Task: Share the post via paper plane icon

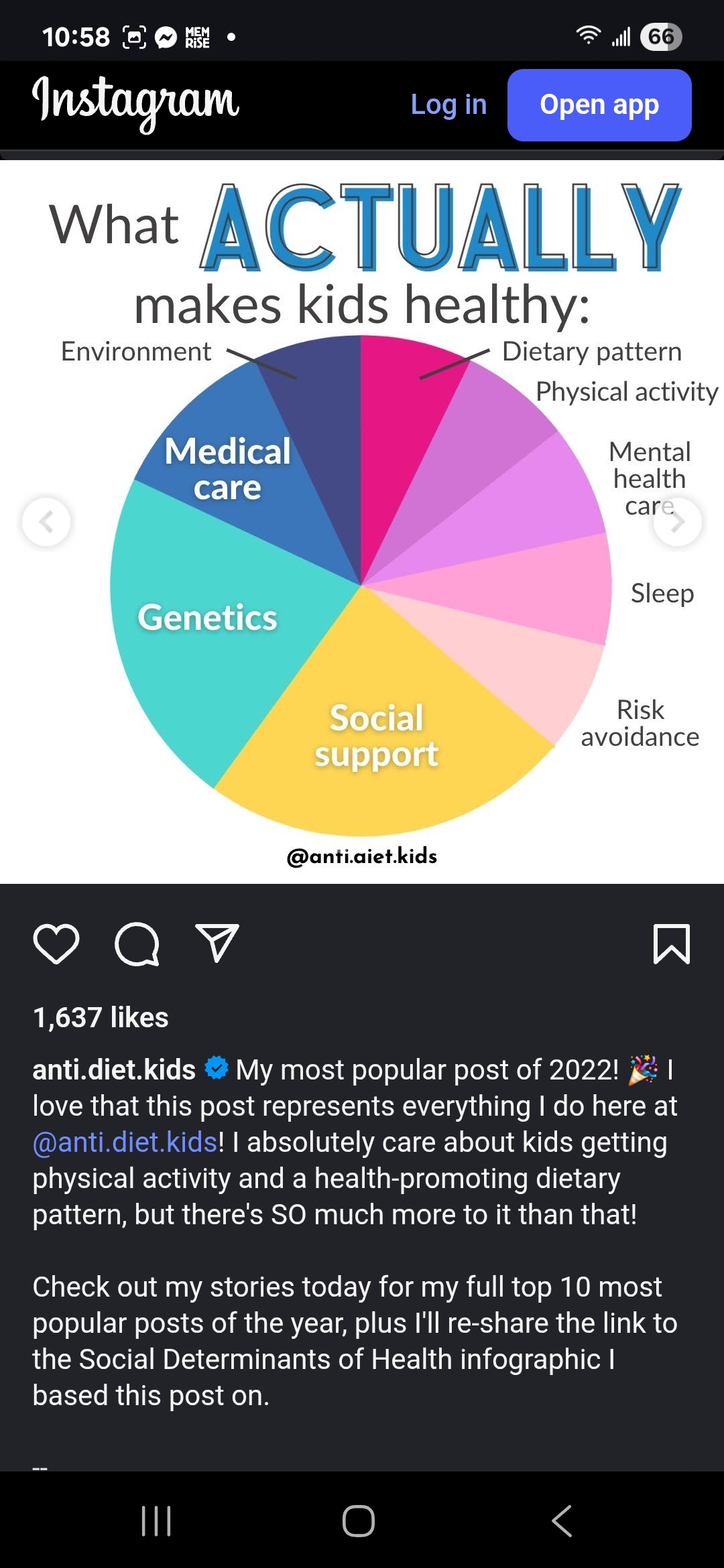Action: 217,943
